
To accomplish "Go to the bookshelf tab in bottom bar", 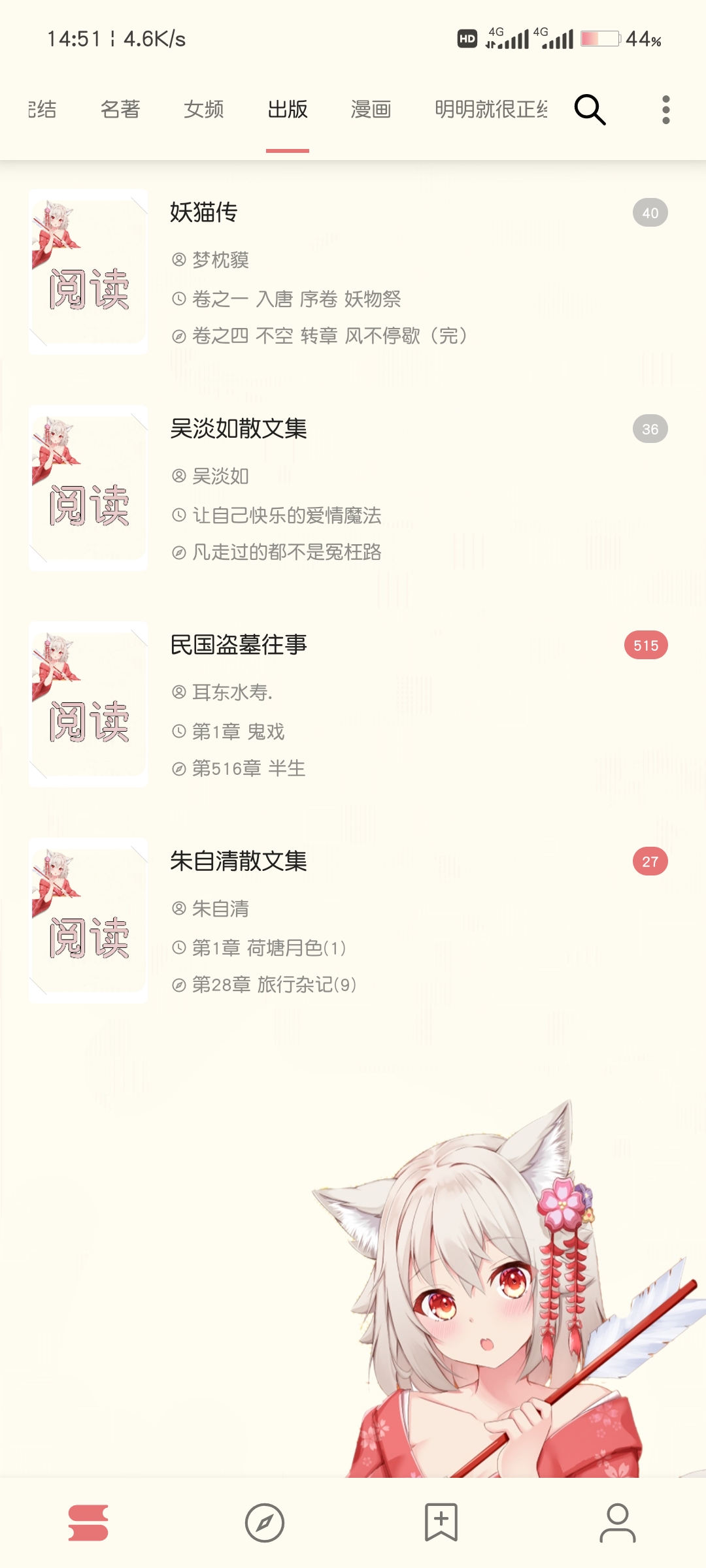I will (88, 1522).
